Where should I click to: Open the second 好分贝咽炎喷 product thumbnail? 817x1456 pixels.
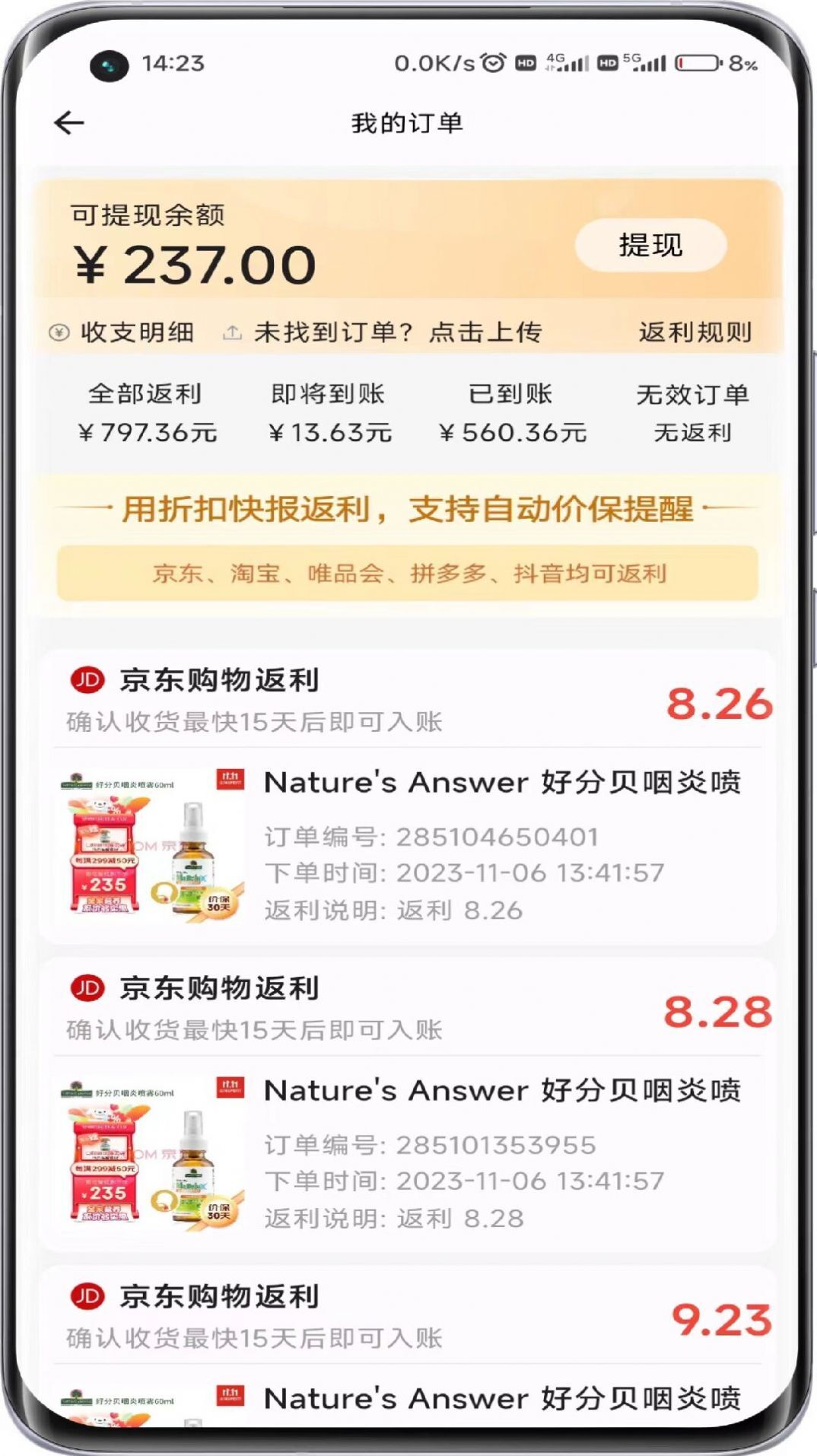[x=152, y=1156]
